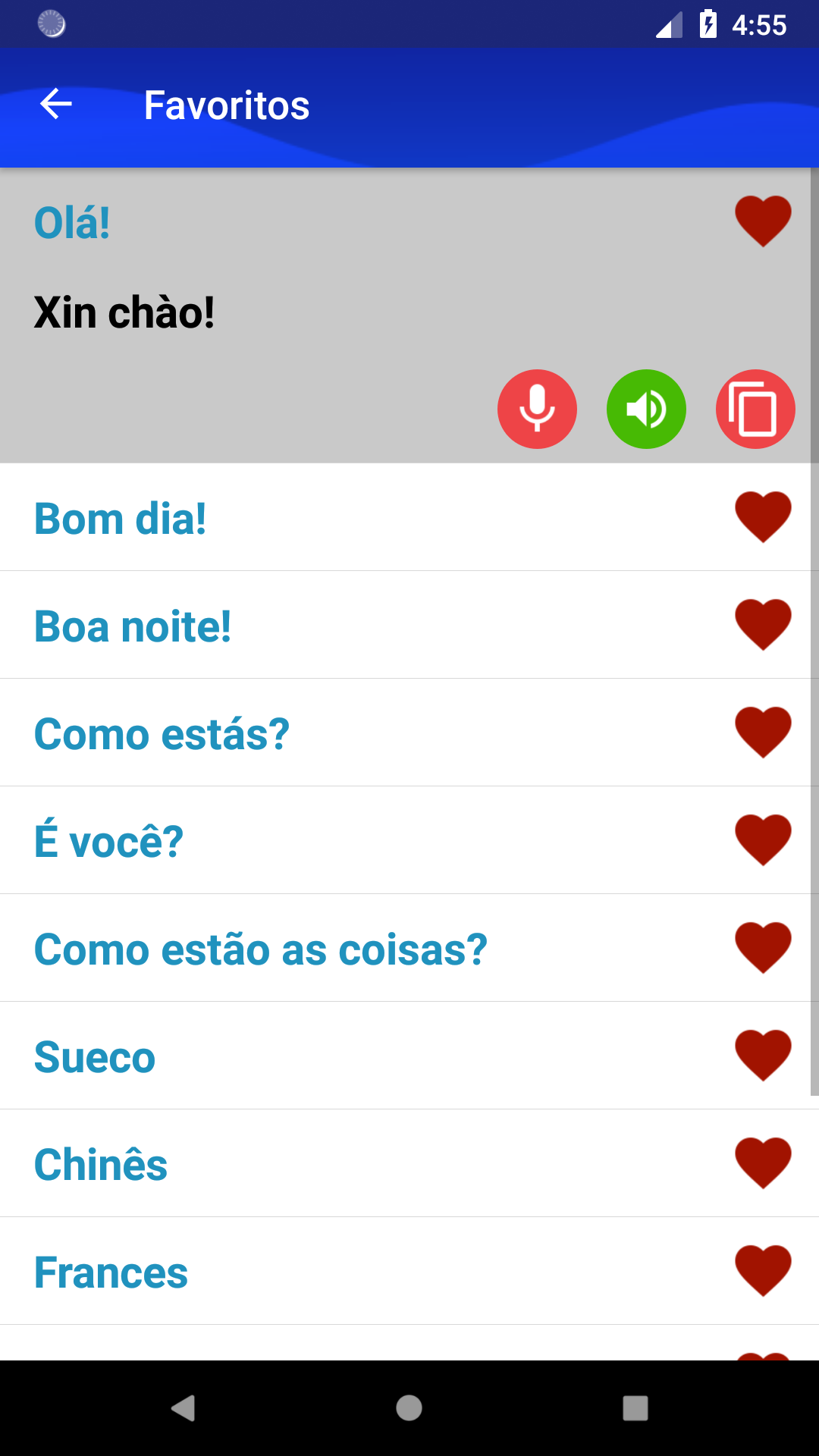Unfavorite Como estão as coisas? heart
819x1456 pixels.
click(763, 948)
